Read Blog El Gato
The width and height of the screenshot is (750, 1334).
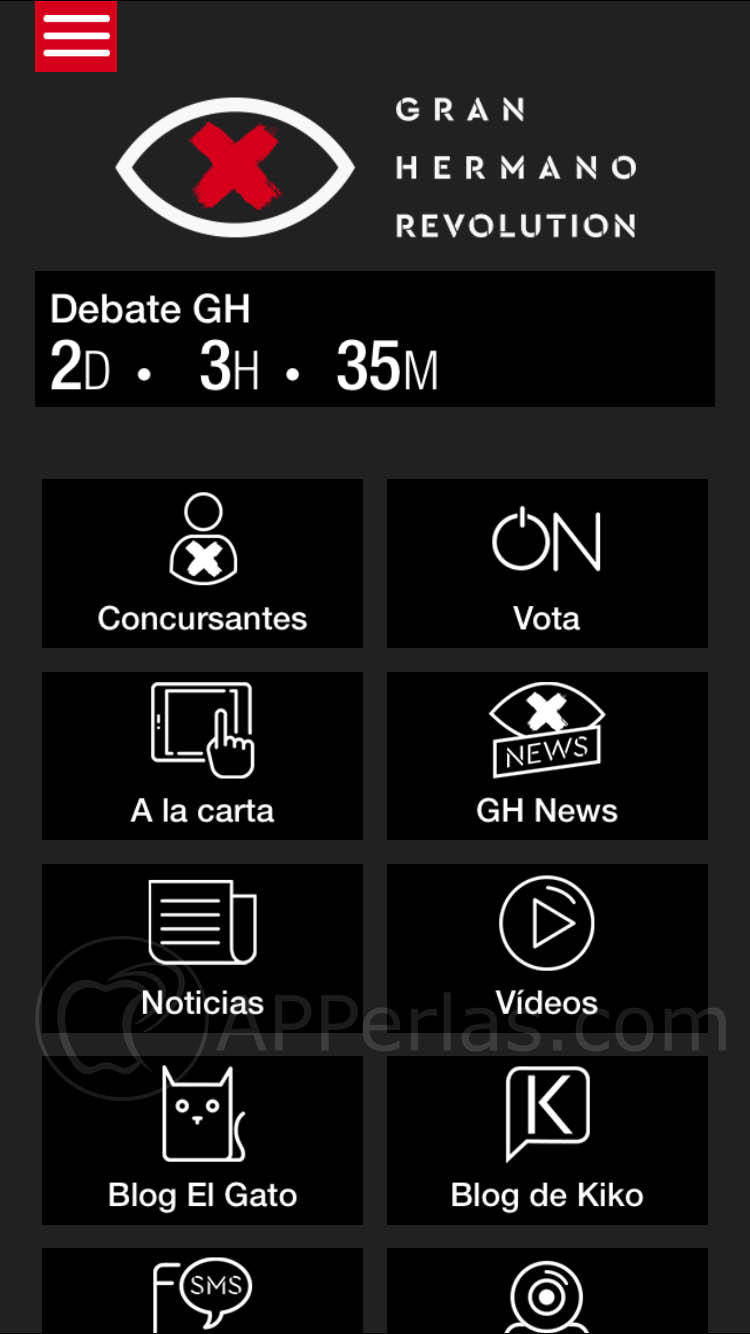202,1140
